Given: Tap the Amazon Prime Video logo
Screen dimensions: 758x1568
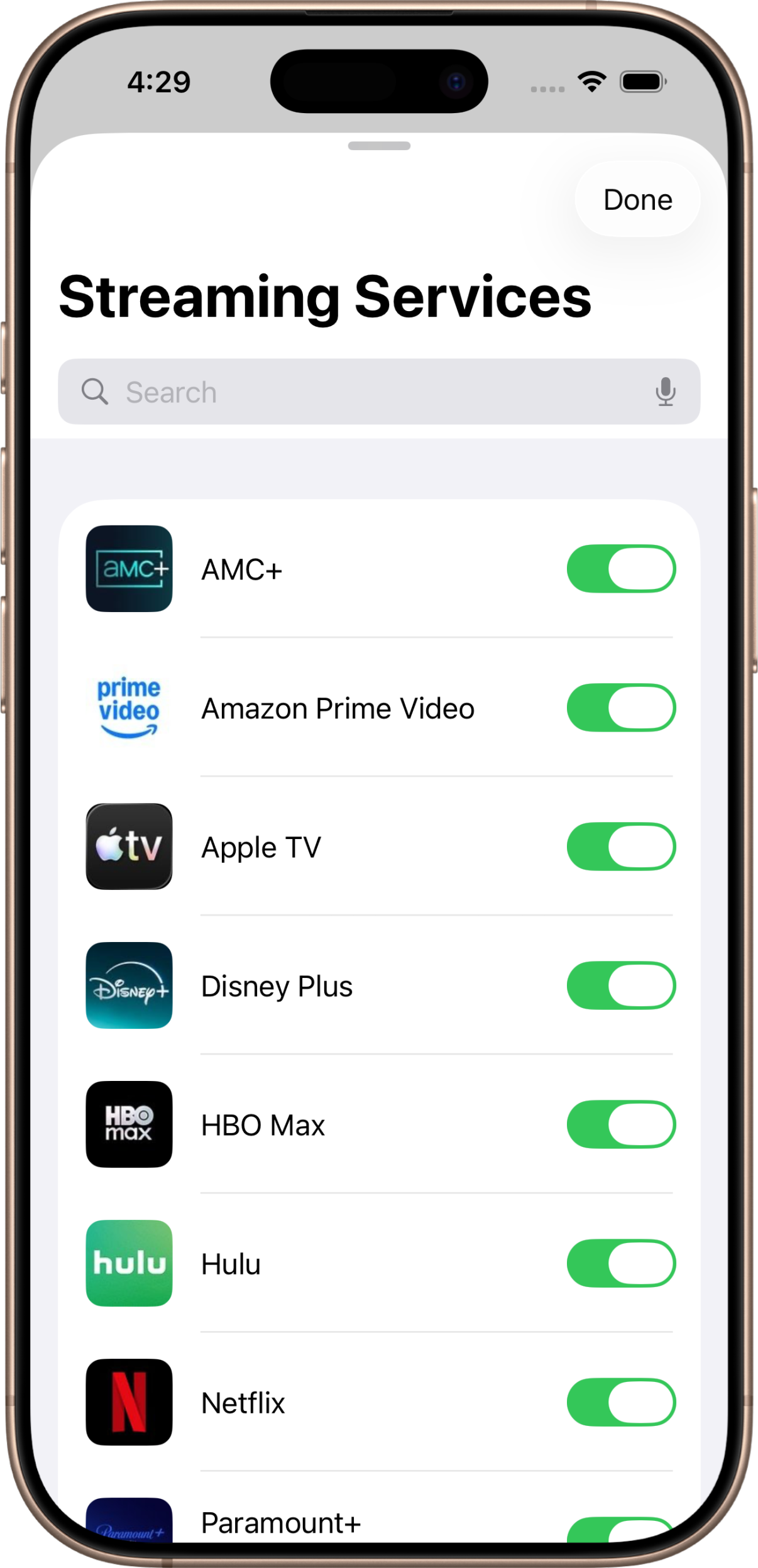Looking at the screenshot, I should pos(128,707).
